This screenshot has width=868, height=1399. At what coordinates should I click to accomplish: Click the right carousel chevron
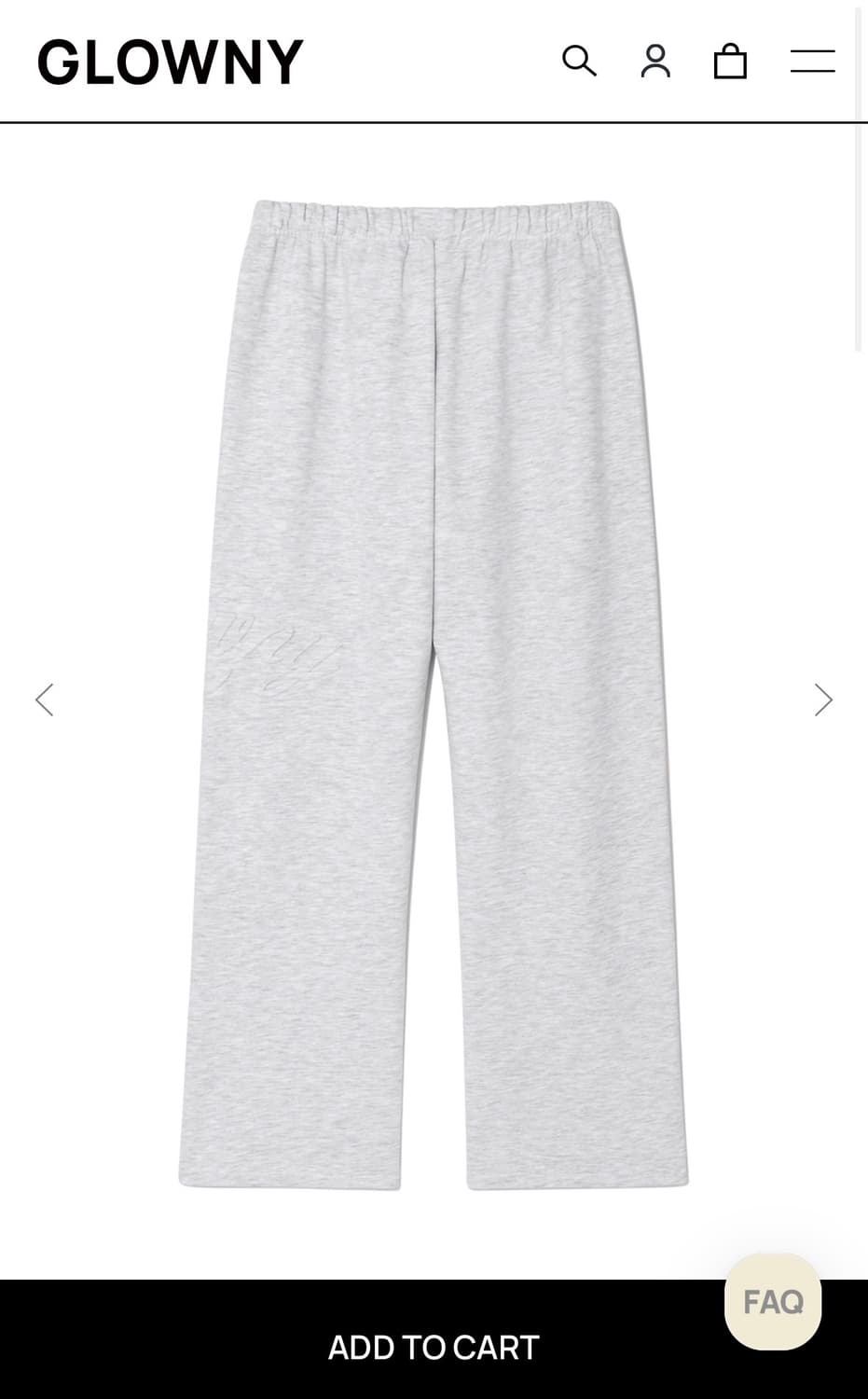click(823, 699)
